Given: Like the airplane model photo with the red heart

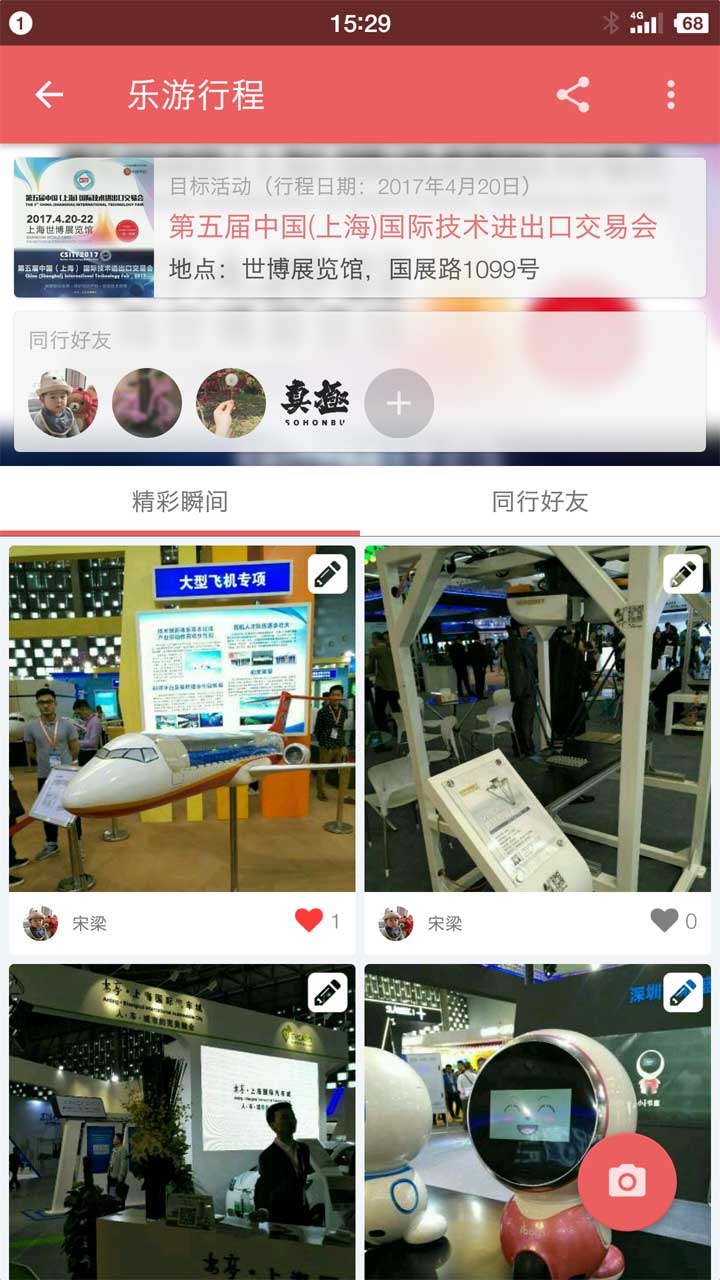Looking at the screenshot, I should point(309,920).
